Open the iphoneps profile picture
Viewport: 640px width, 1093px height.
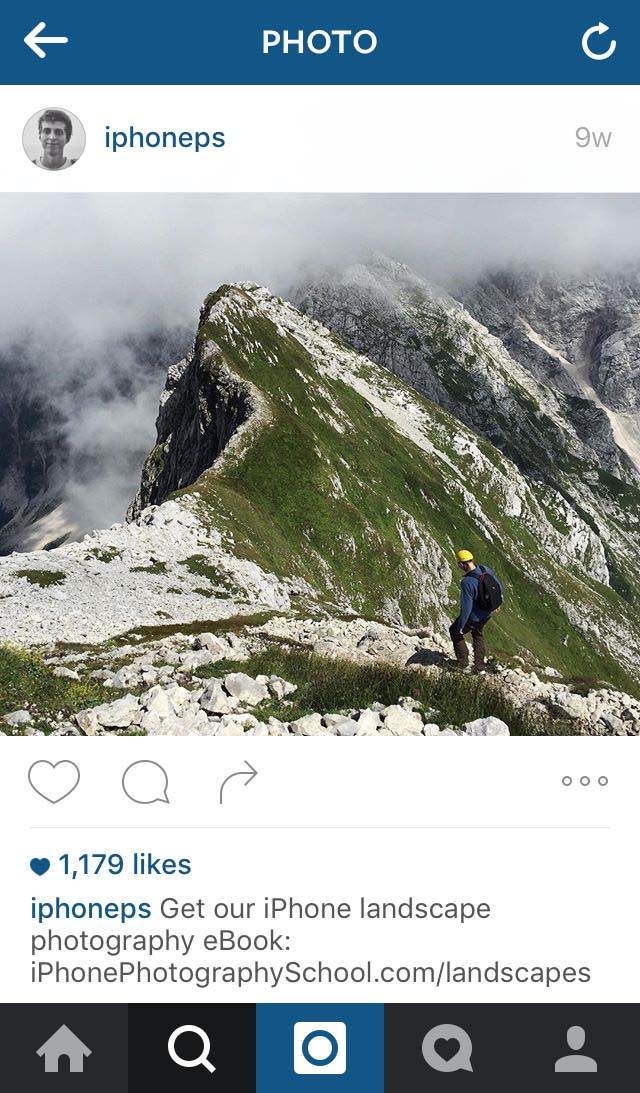(54, 139)
